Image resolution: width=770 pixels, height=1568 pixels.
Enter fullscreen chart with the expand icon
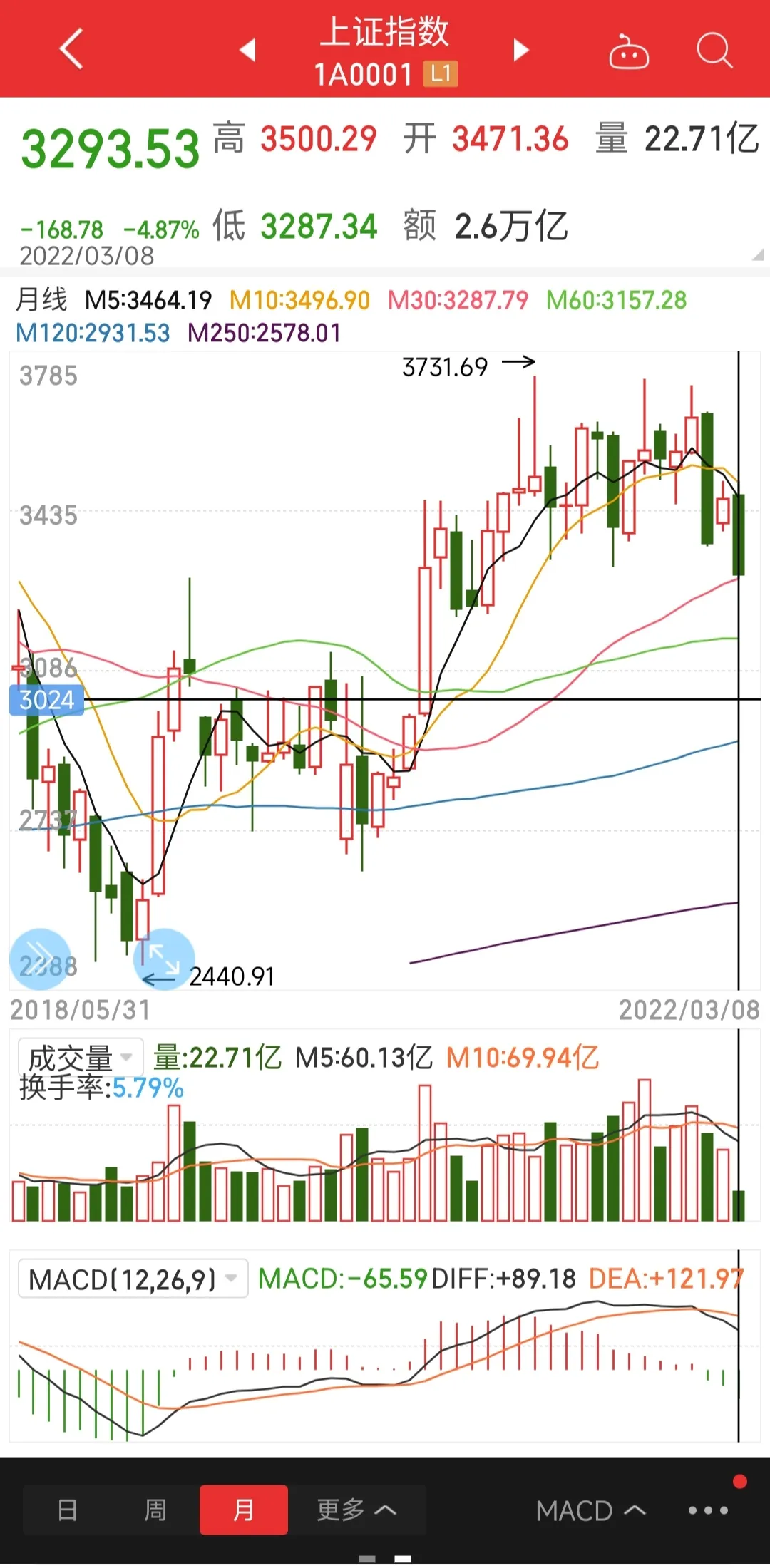[164, 959]
